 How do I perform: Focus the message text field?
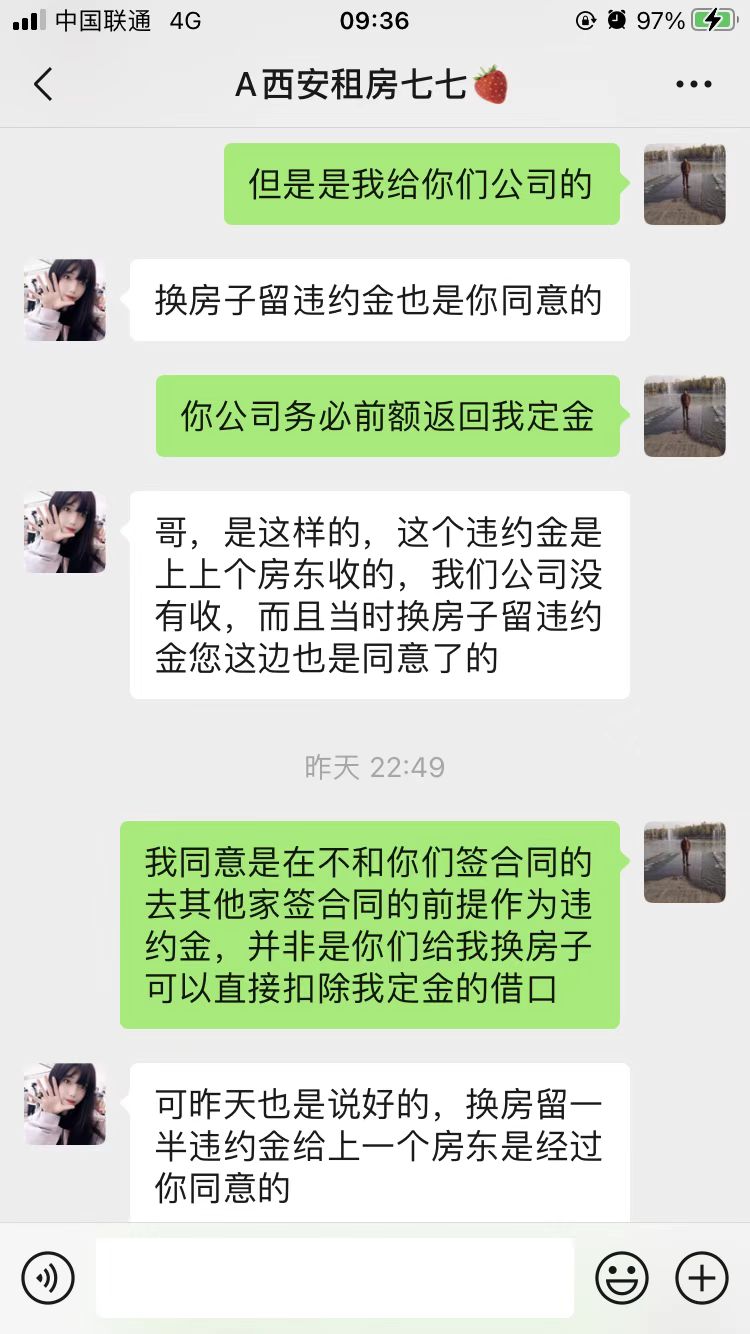[335, 1277]
